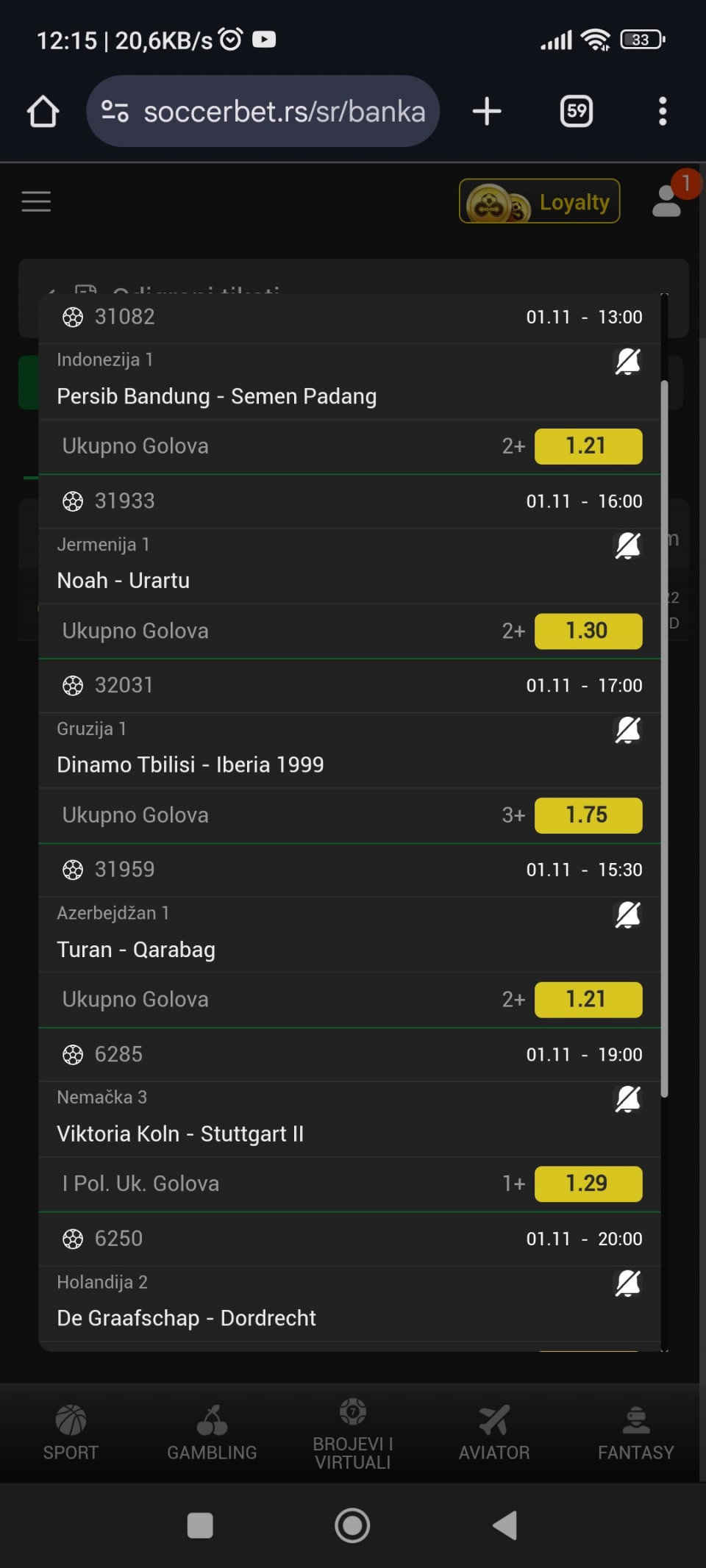Toggle notification bell for Dinamo Tbilisi match
Viewport: 706px width, 1568px height.
(627, 731)
